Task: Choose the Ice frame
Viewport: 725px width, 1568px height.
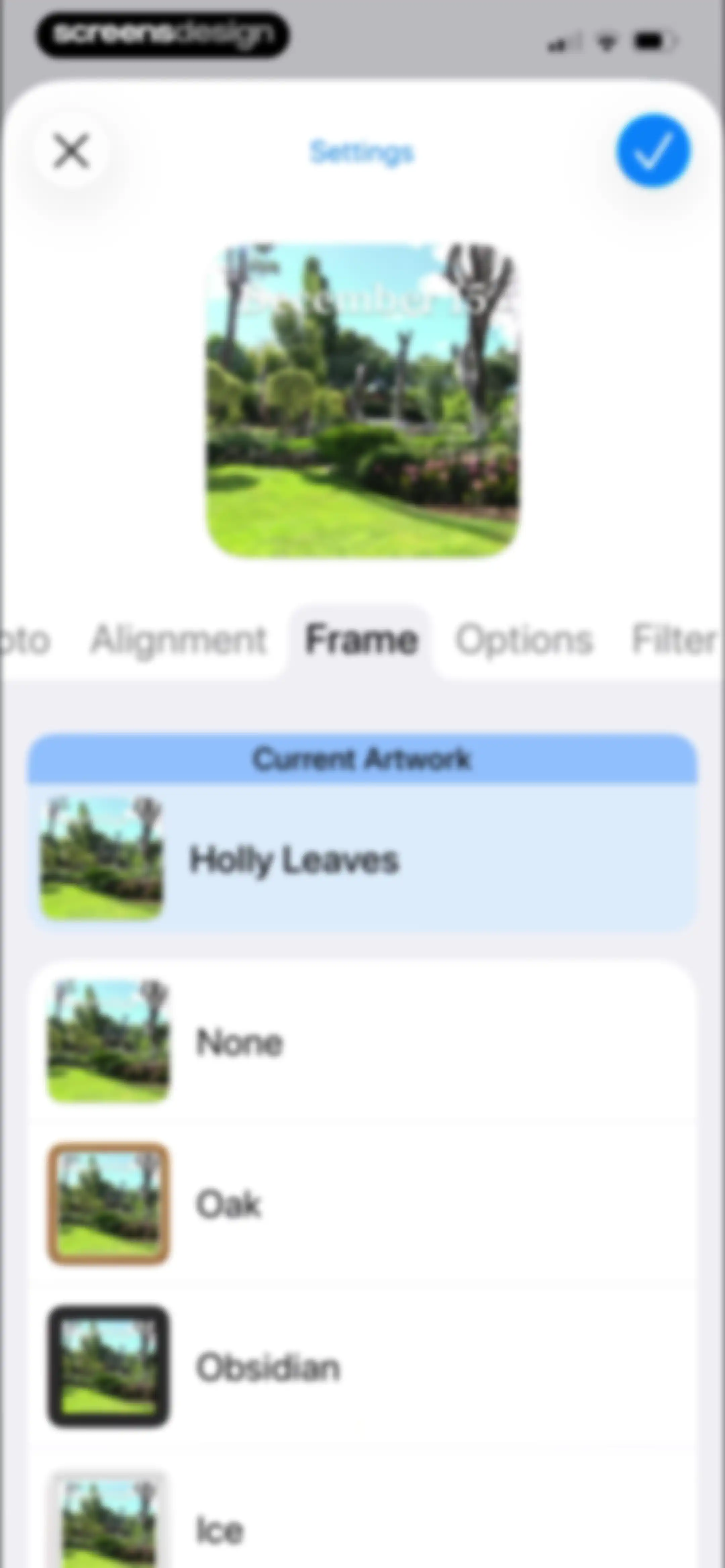Action: (362, 1522)
